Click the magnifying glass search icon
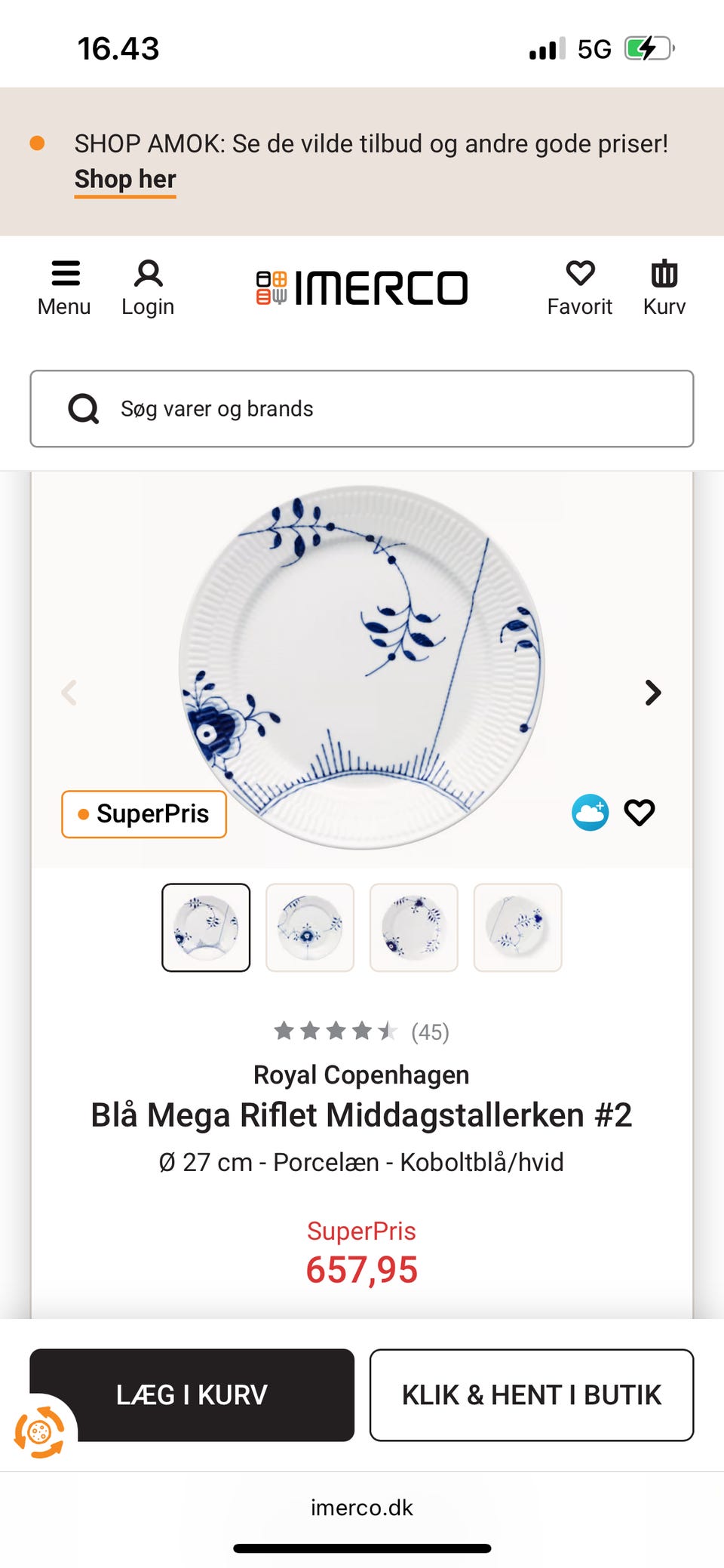Viewport: 724px width, 1568px height. pyautogui.click(x=83, y=408)
